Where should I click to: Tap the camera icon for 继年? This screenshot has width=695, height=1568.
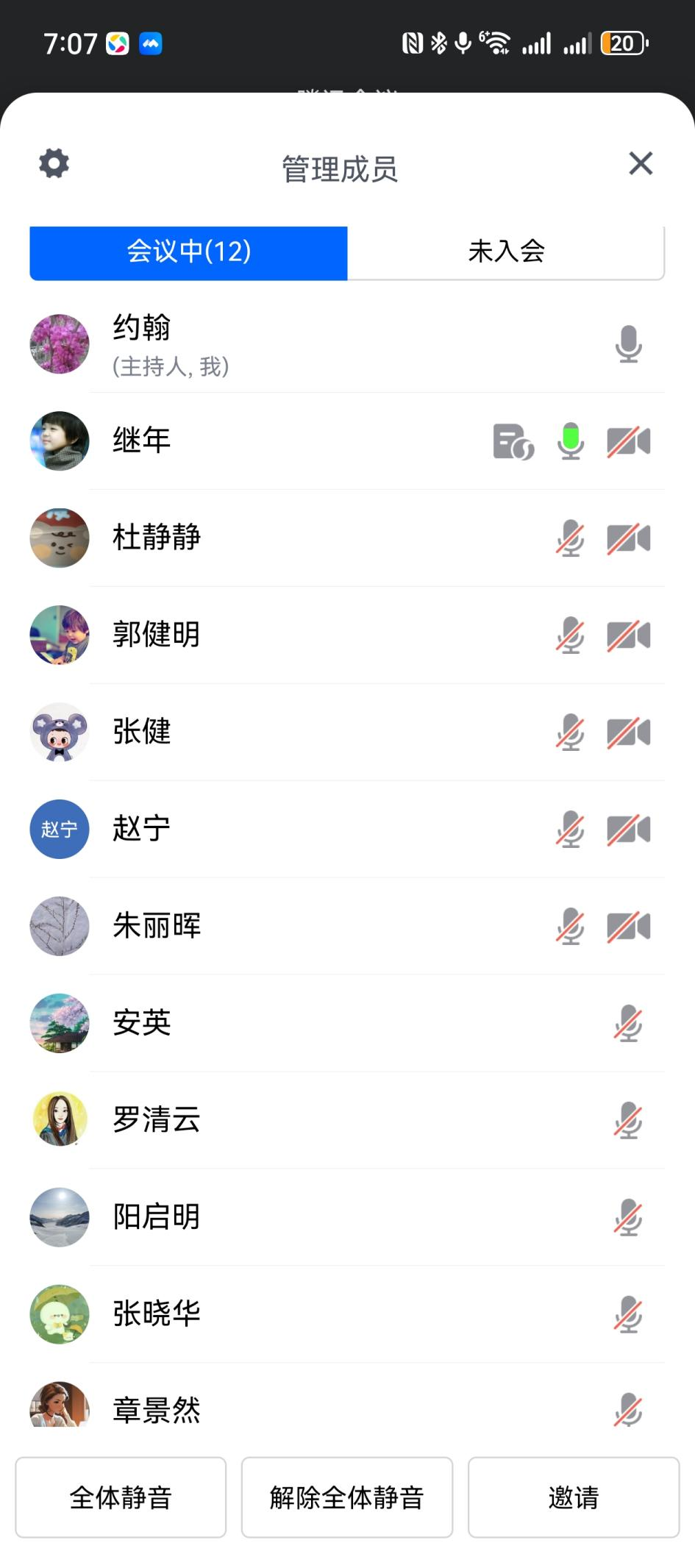(628, 441)
